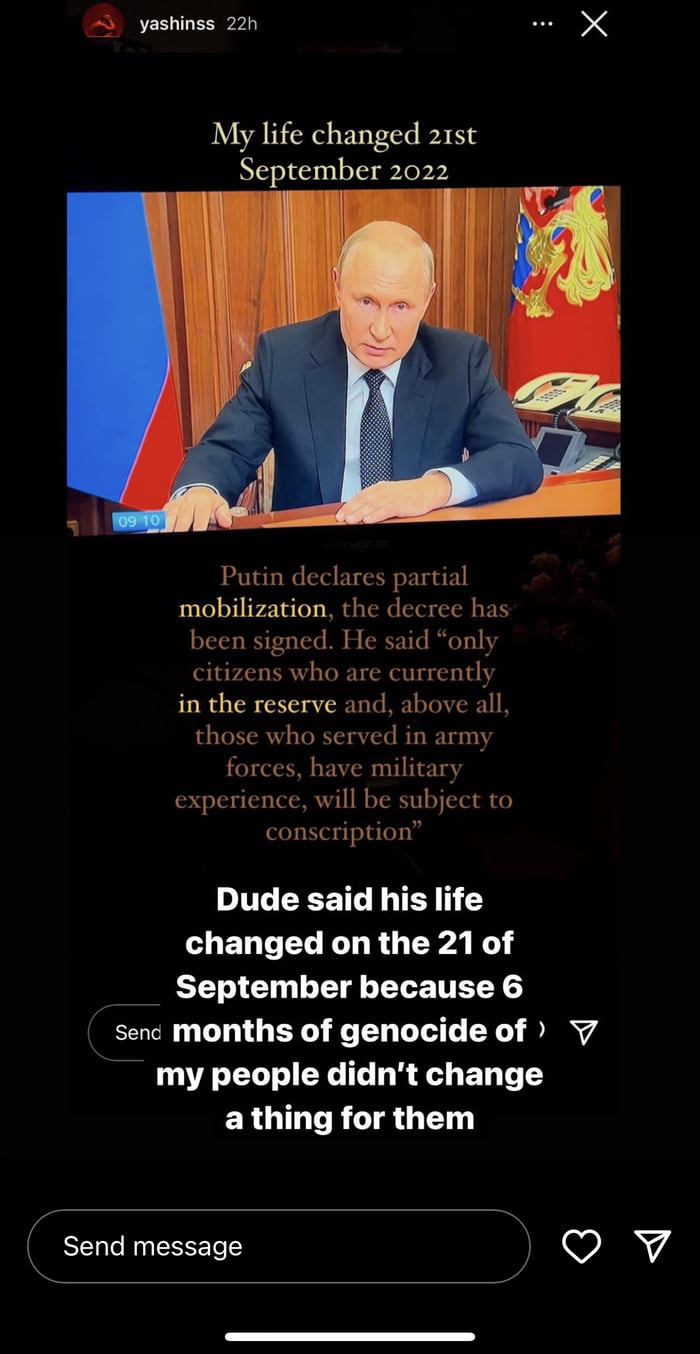Viewport: 700px width, 1354px height.
Task: Share this story via paper plane icon
Action: tap(652, 1246)
